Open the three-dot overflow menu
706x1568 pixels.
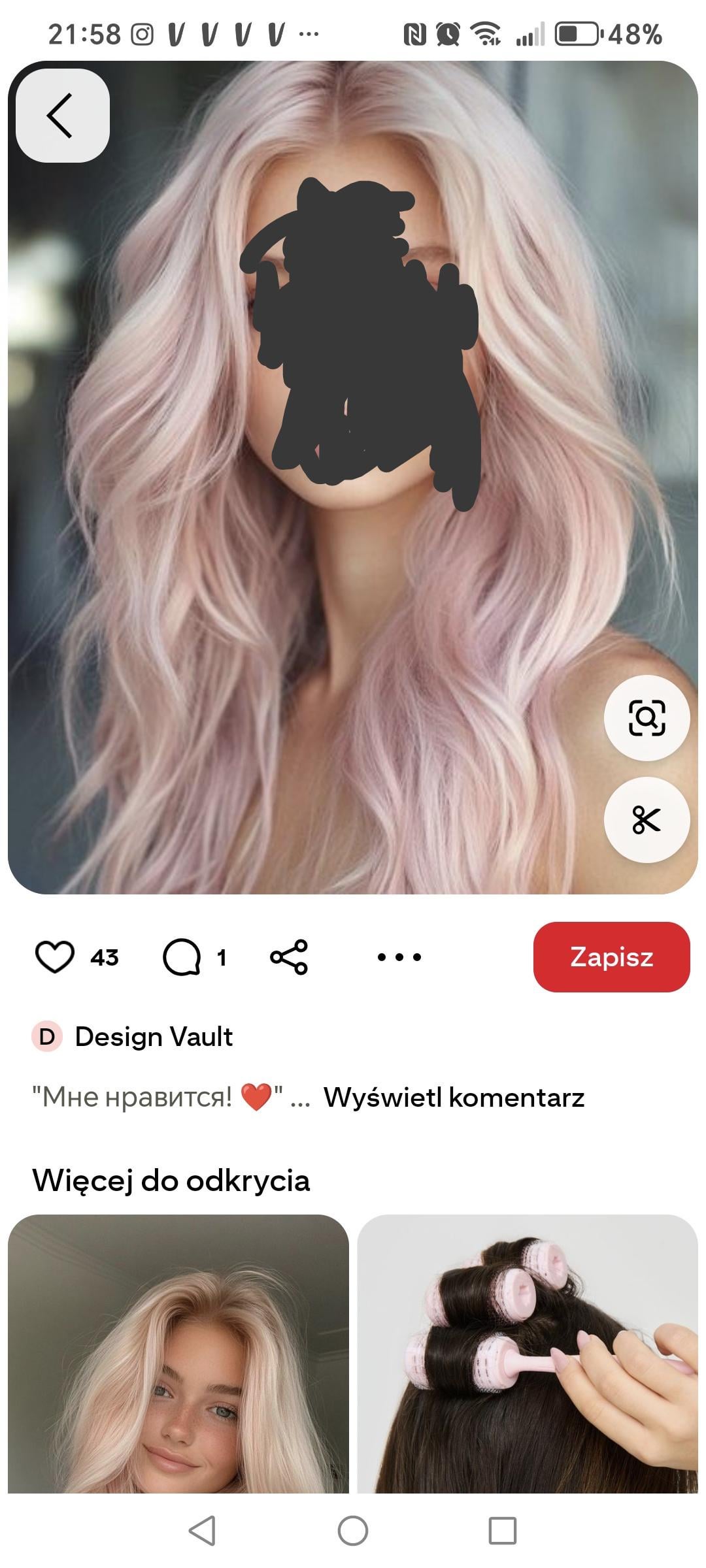[399, 957]
